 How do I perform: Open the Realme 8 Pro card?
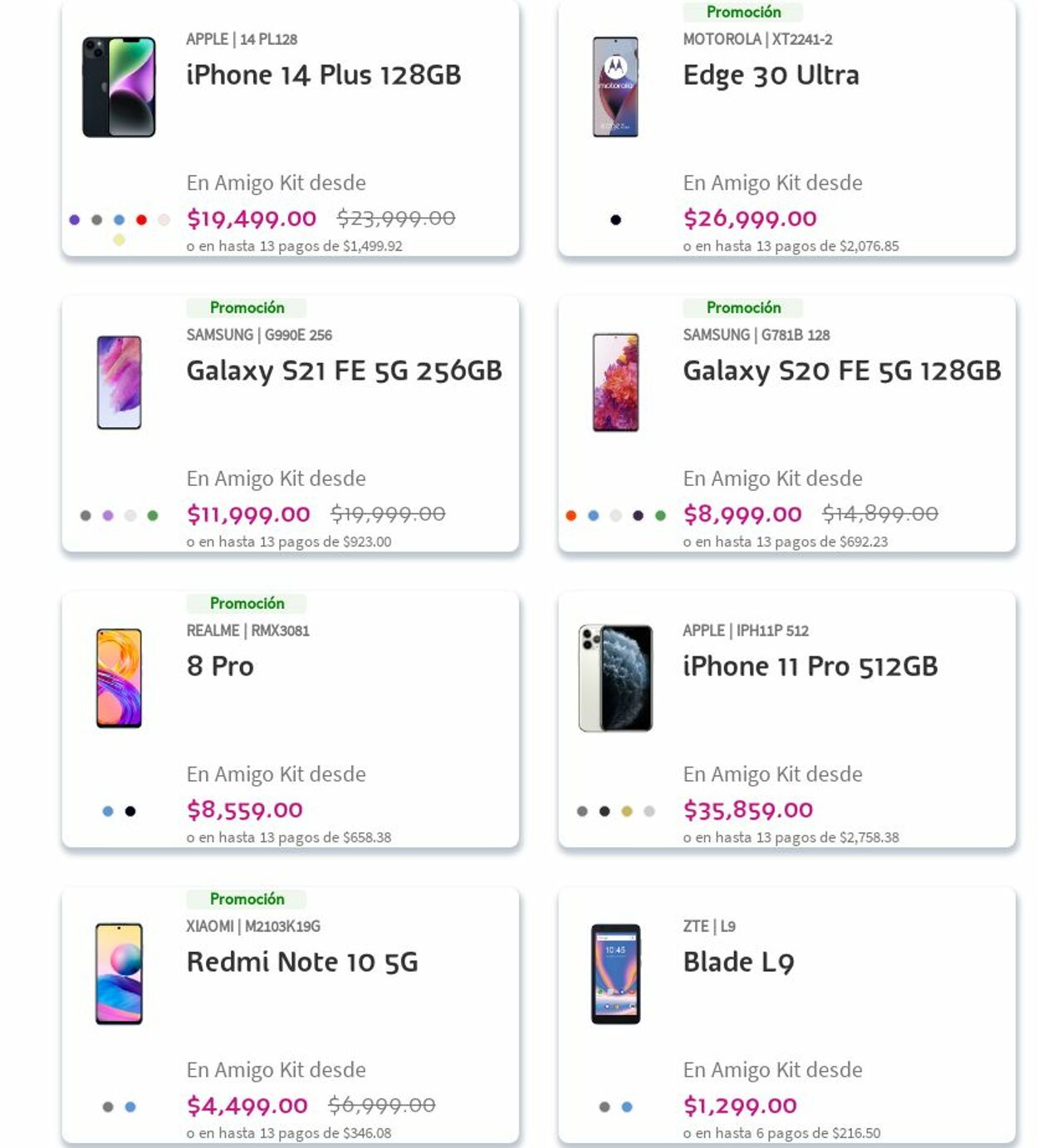coord(220,667)
